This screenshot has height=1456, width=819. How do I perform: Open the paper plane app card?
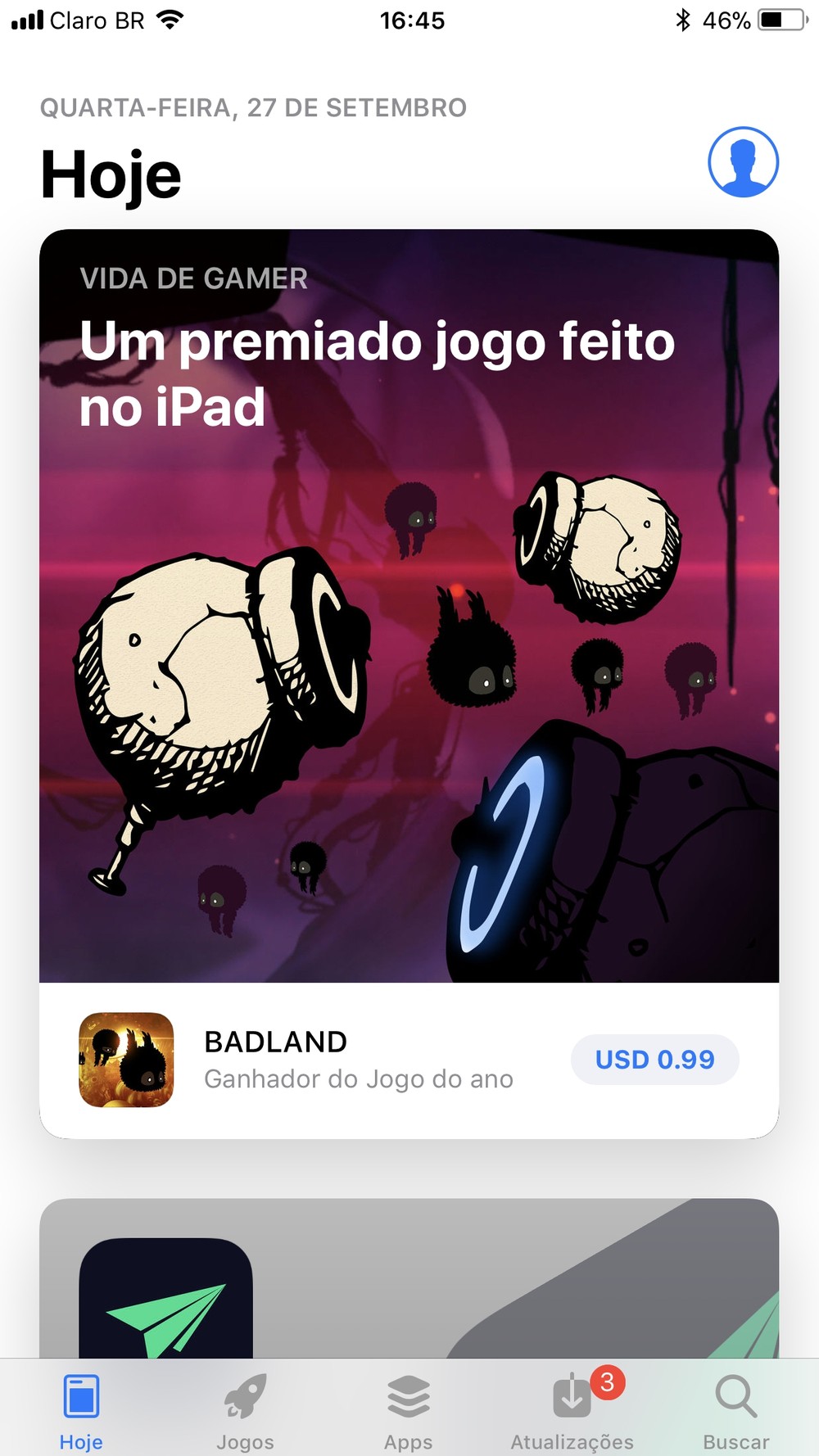[409, 1278]
